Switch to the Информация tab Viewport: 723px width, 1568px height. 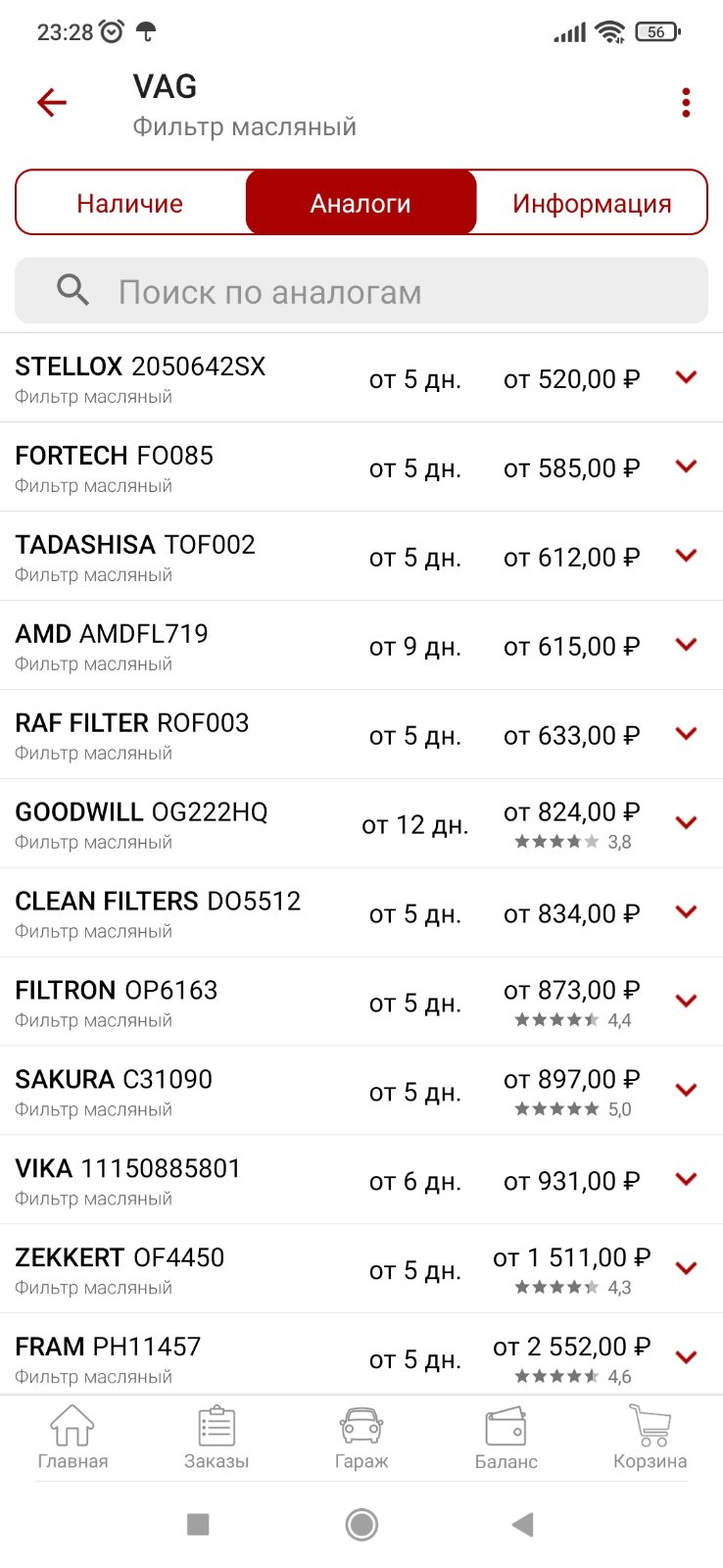592,203
